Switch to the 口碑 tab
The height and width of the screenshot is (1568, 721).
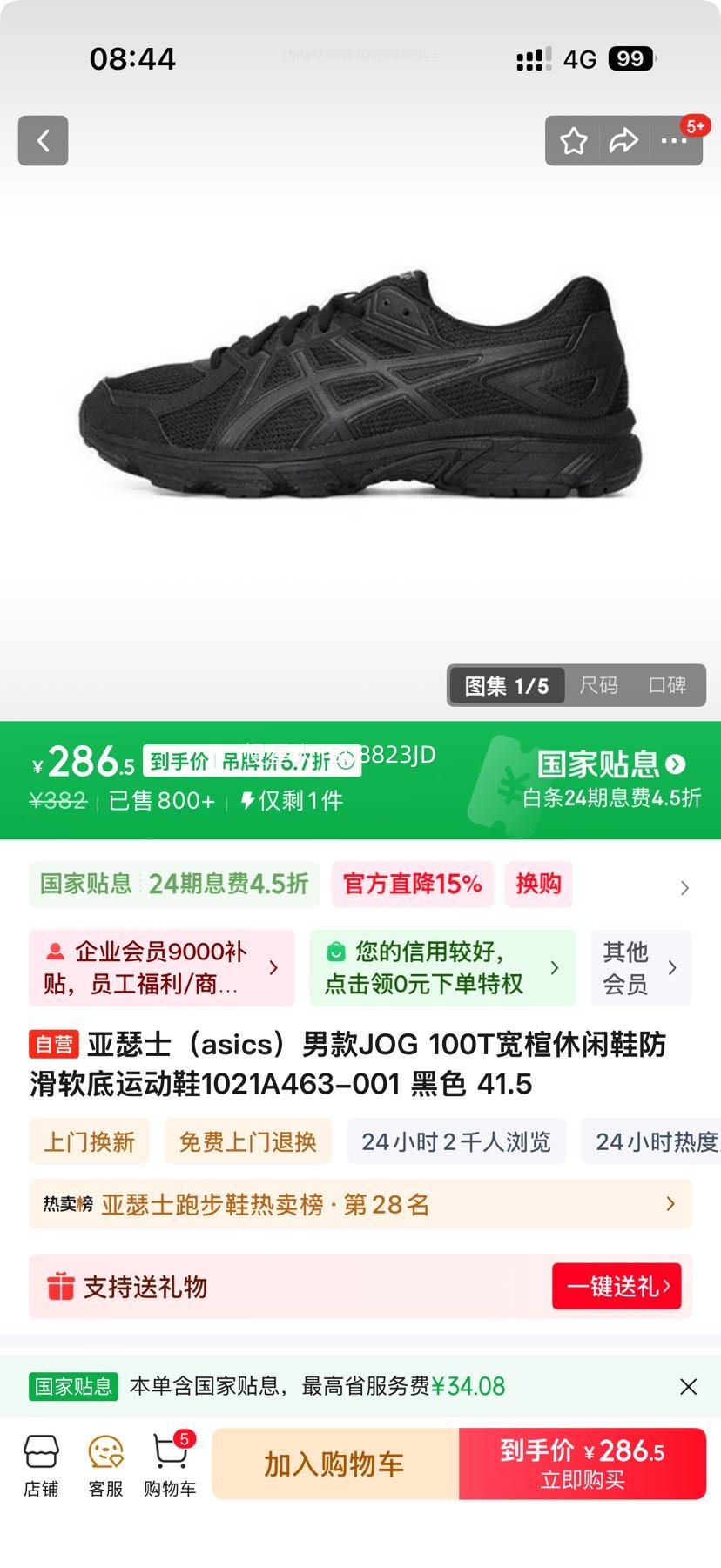tap(667, 685)
